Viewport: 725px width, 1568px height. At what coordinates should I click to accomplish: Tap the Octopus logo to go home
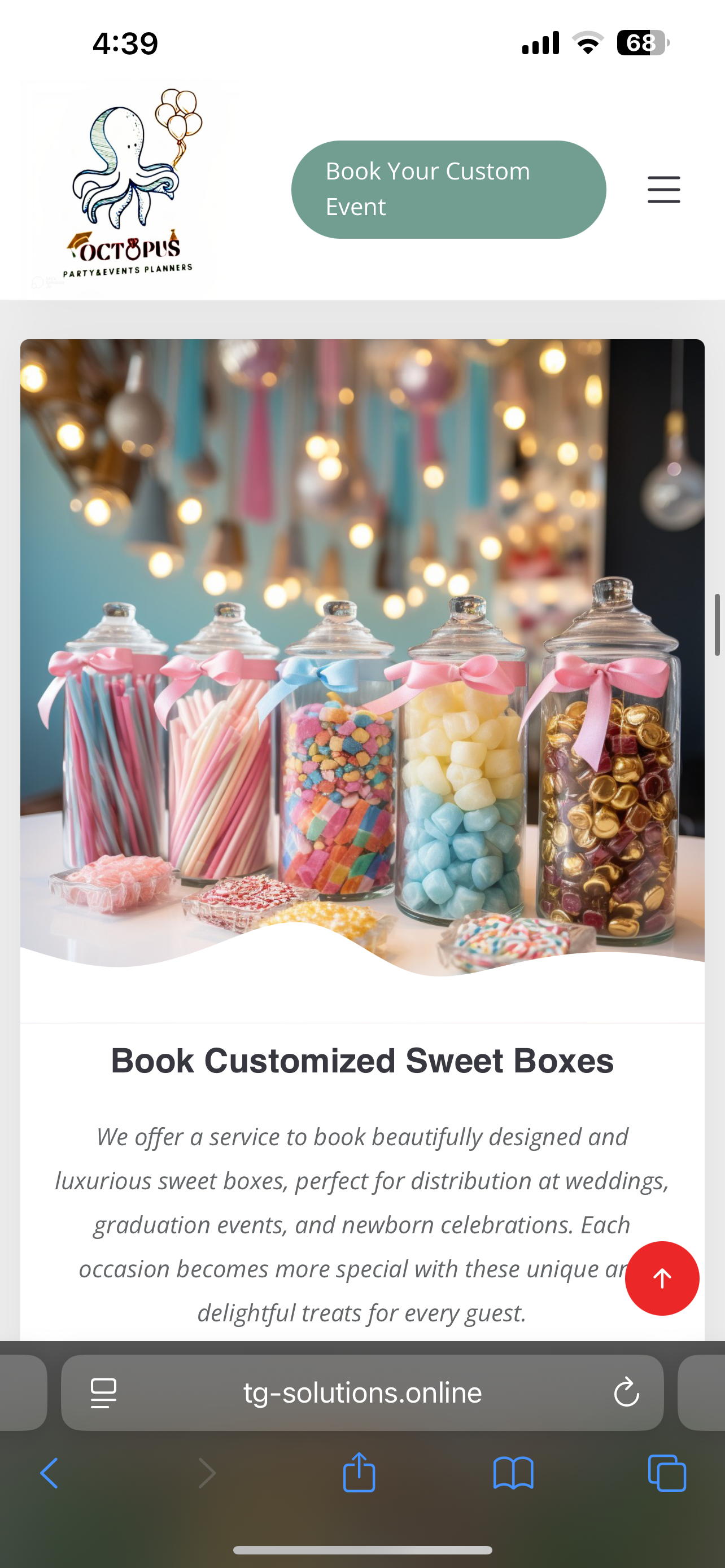[x=130, y=187]
